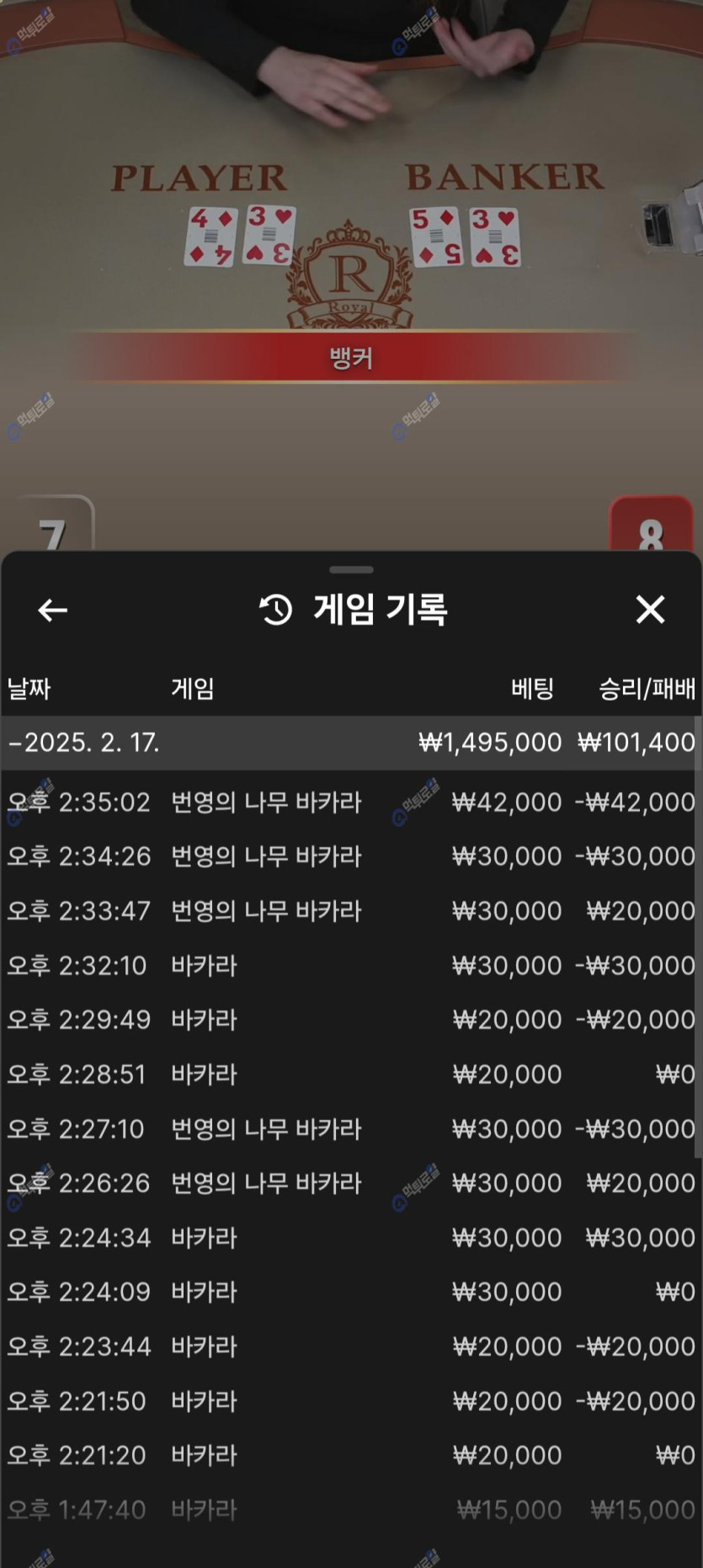
Task: Collapse the 2025. 2. 17. date group
Action: [84, 742]
